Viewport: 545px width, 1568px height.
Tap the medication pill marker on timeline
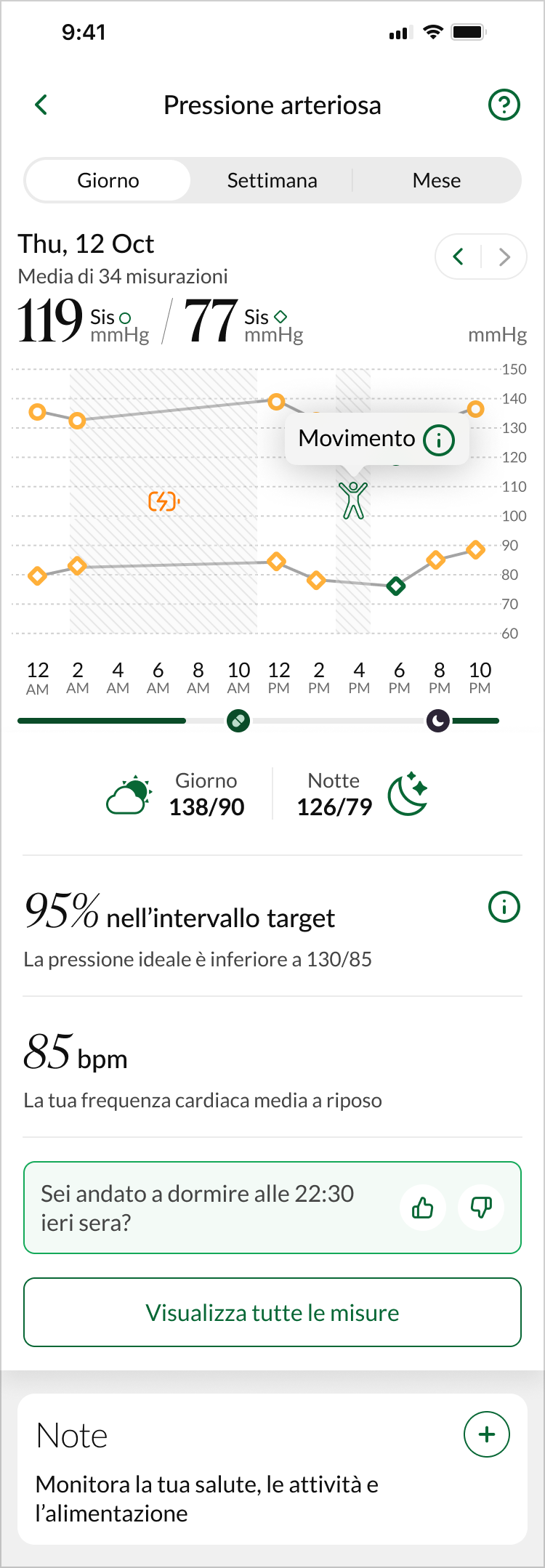pos(238,721)
